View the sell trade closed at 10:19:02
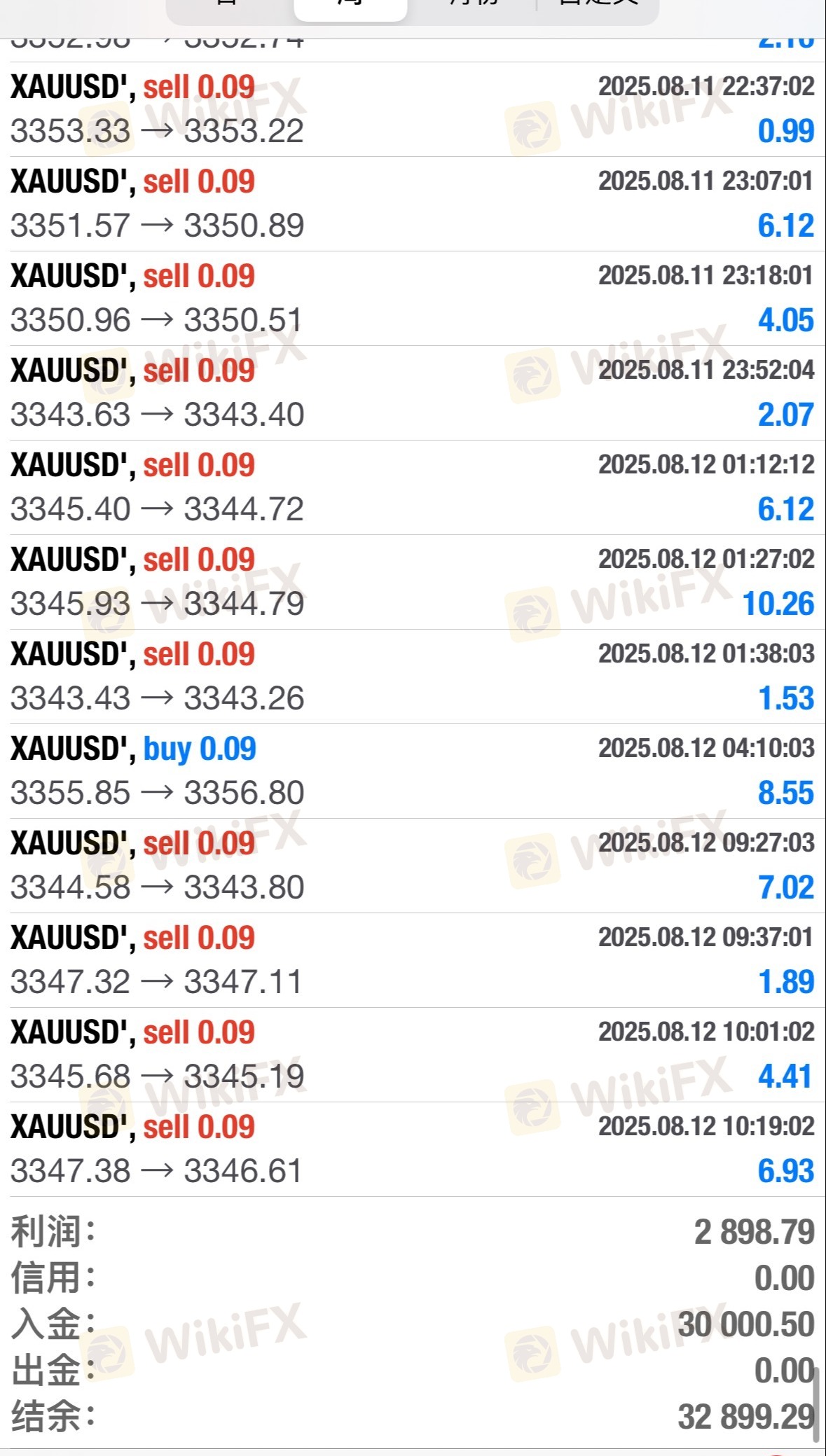 413,1149
